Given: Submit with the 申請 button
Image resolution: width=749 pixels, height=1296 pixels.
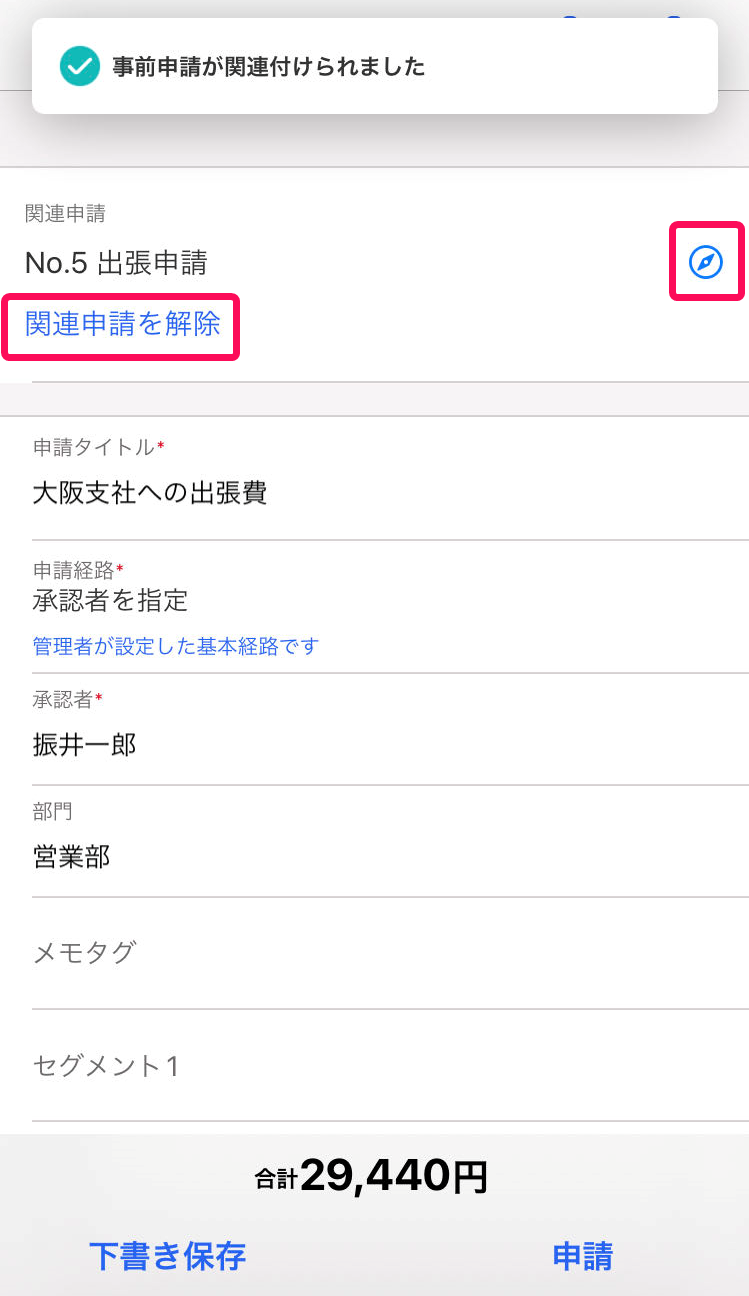Looking at the screenshot, I should [x=582, y=1256].
